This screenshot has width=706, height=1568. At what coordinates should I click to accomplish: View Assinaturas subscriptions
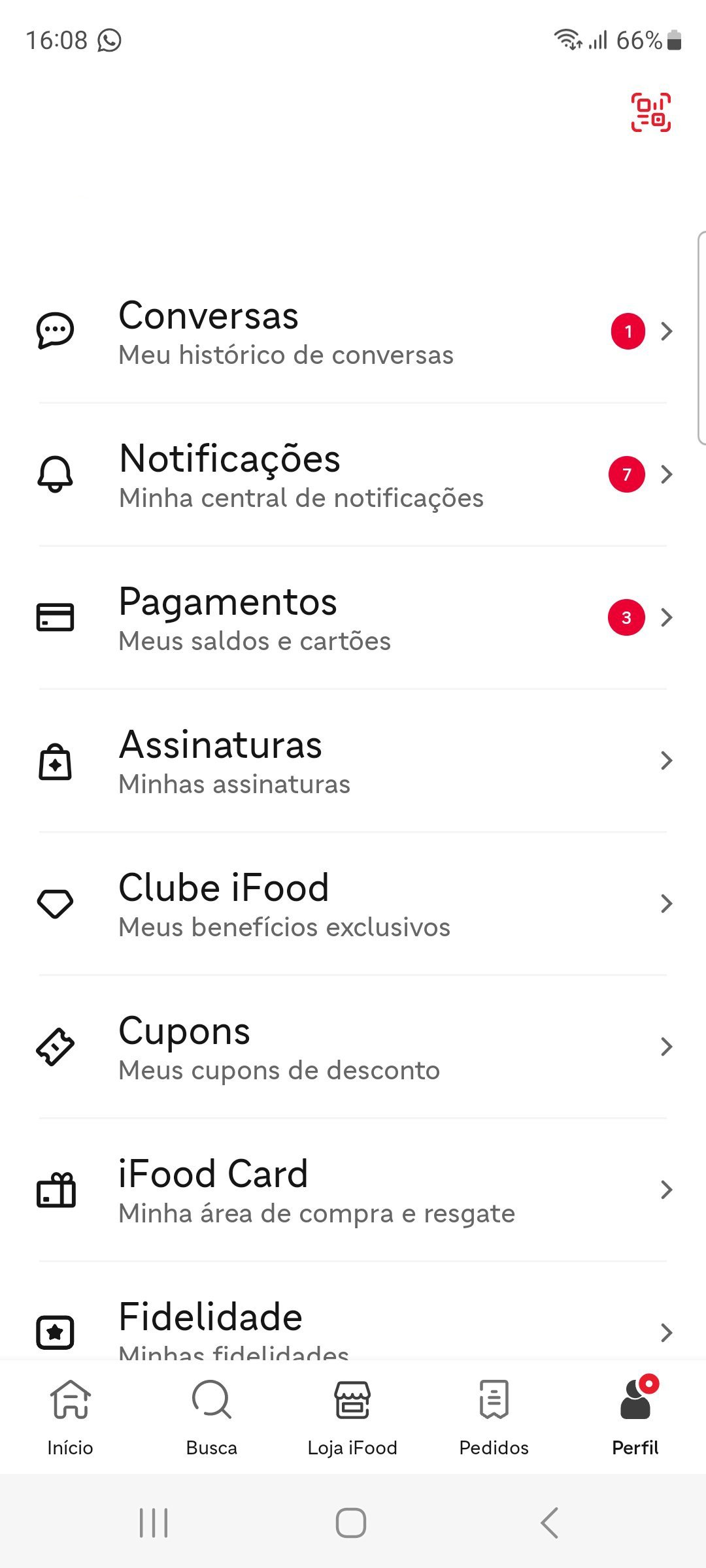tap(353, 761)
